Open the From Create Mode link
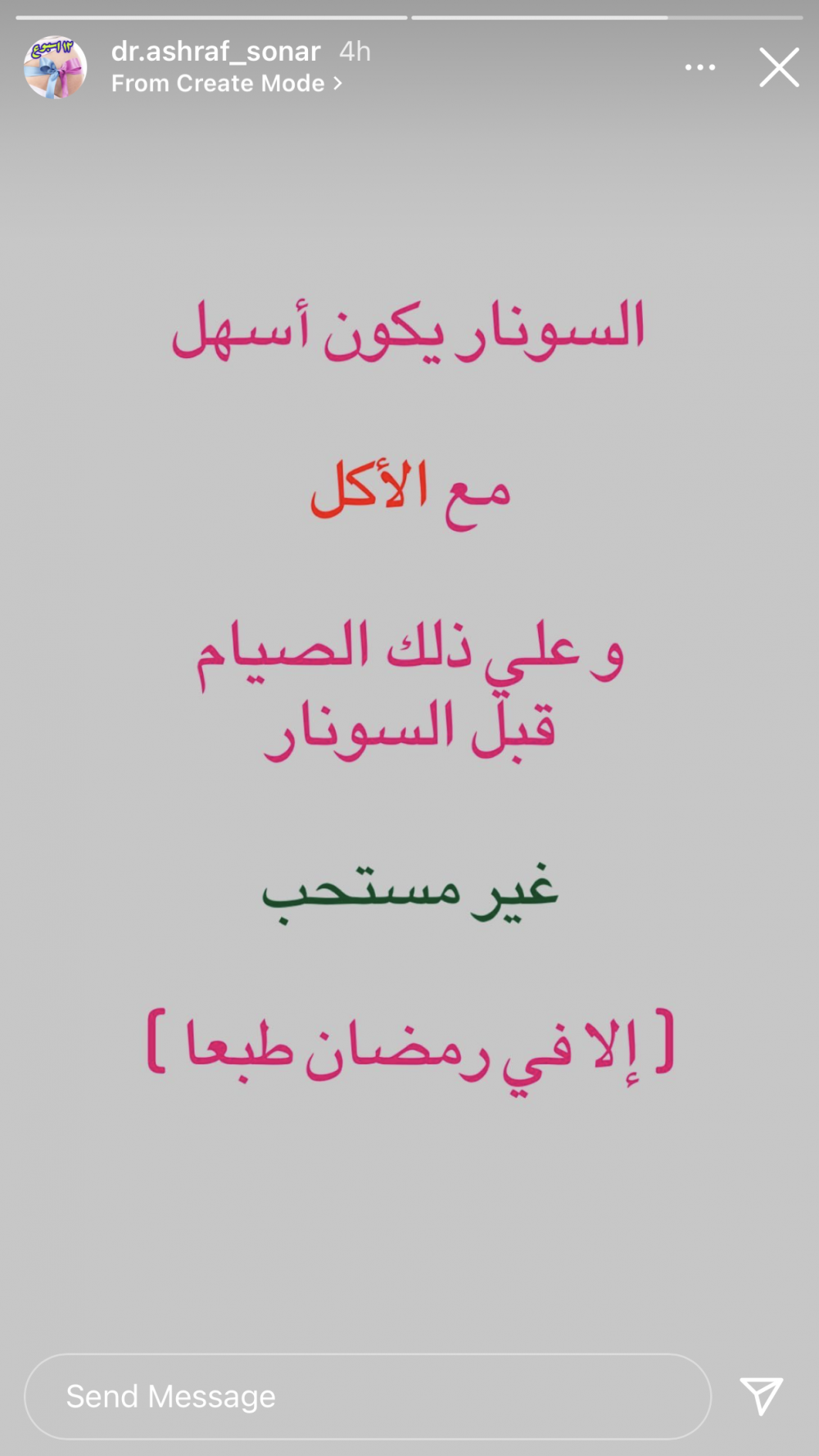The height and width of the screenshot is (1456, 819). (x=226, y=84)
